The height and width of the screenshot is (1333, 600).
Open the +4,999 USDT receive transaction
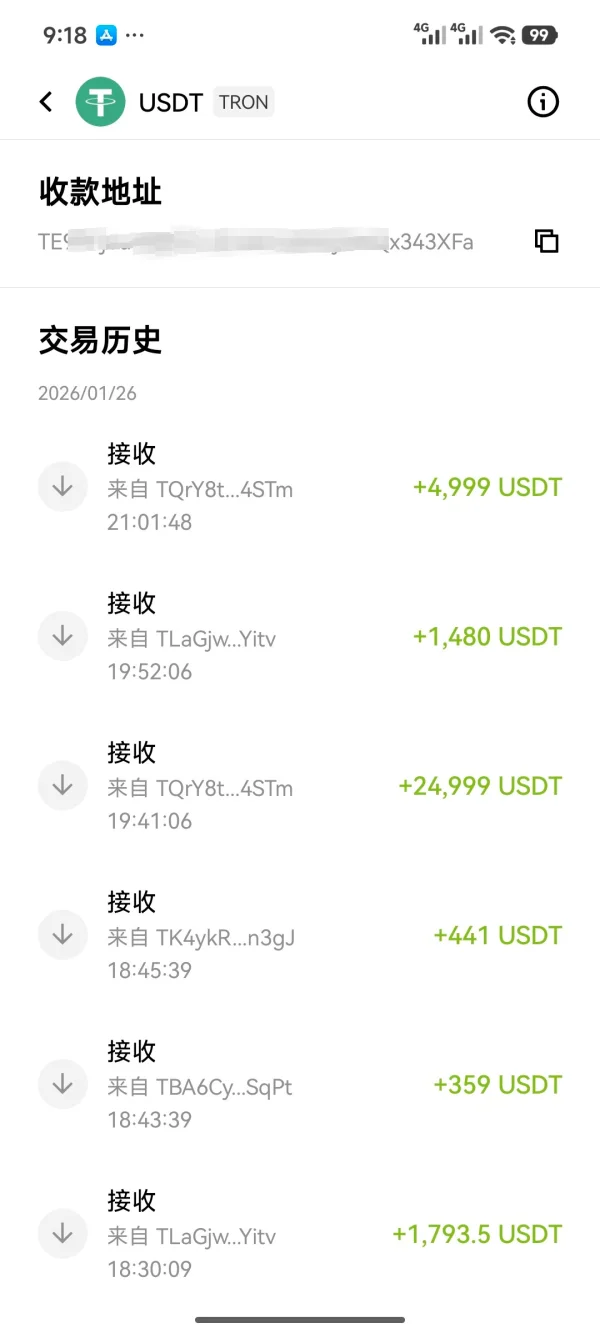[300, 488]
